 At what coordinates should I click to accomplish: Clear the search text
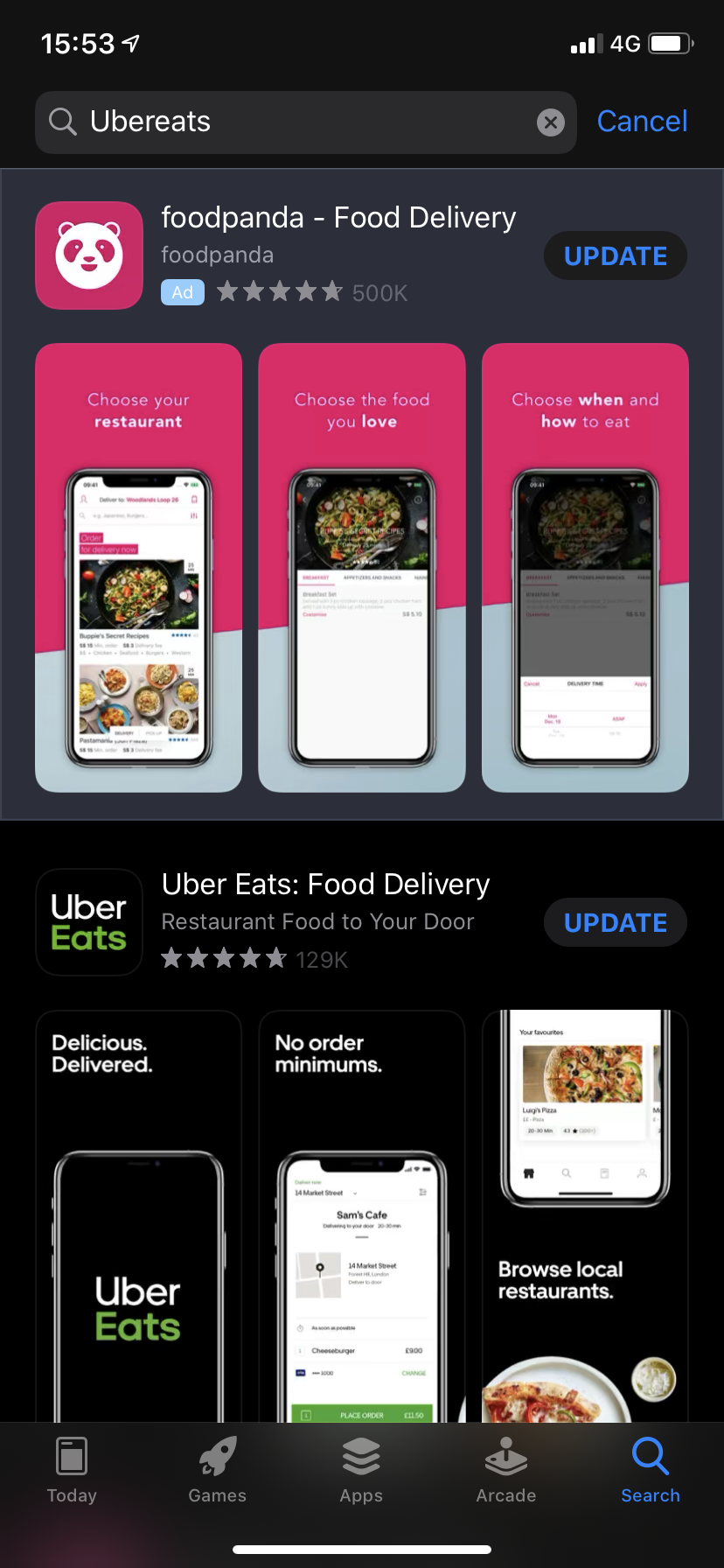(550, 122)
